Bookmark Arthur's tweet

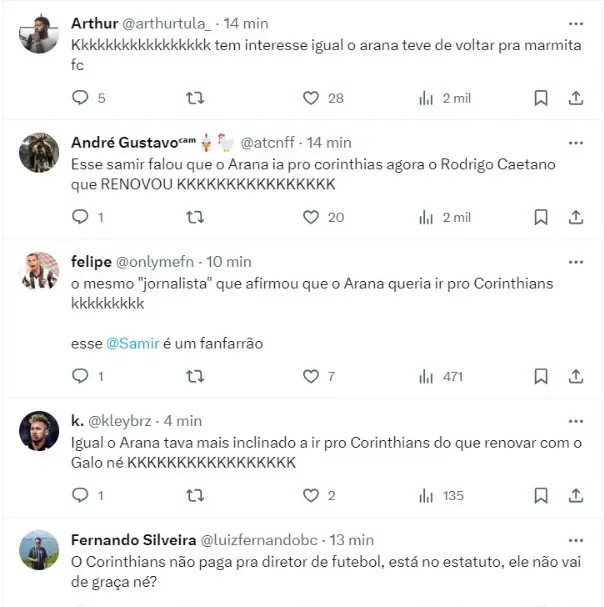tap(540, 98)
